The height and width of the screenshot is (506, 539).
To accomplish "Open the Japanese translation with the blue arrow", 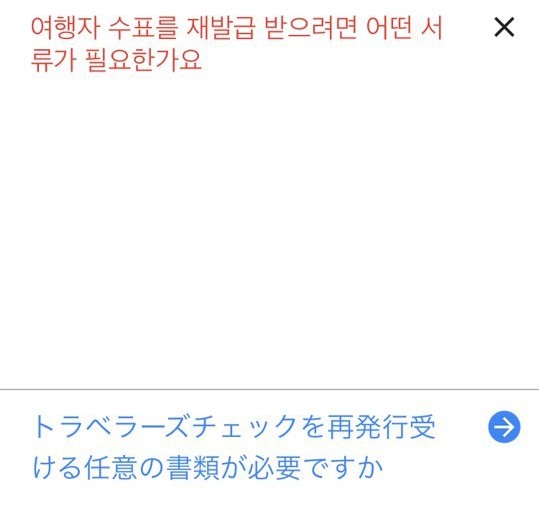I will 504,427.
